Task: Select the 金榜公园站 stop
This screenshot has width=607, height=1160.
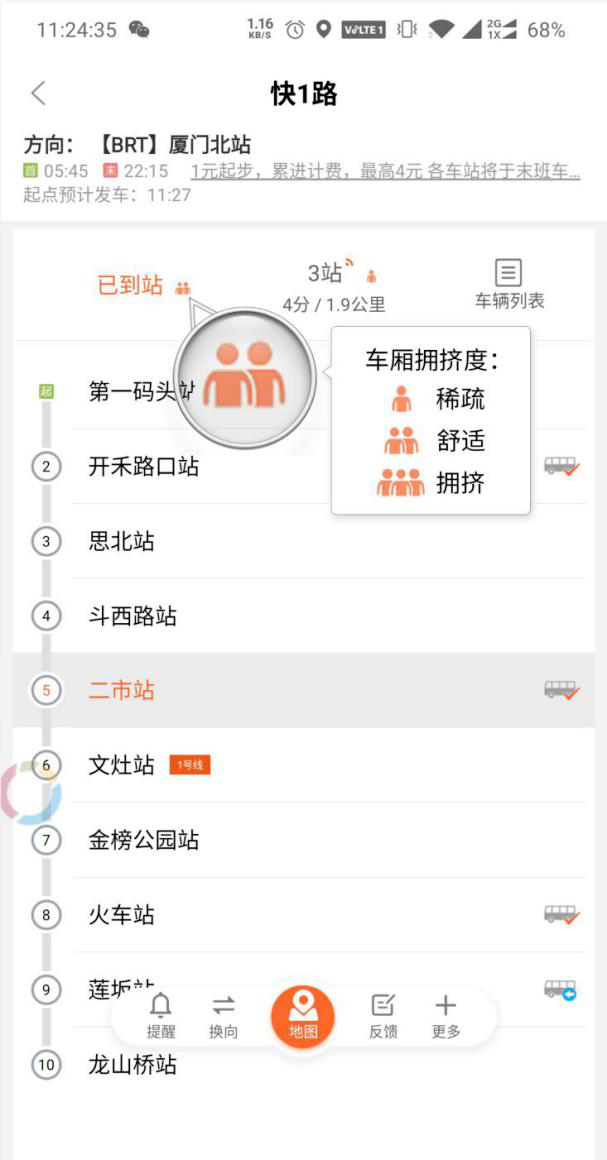Action: pyautogui.click(x=304, y=840)
